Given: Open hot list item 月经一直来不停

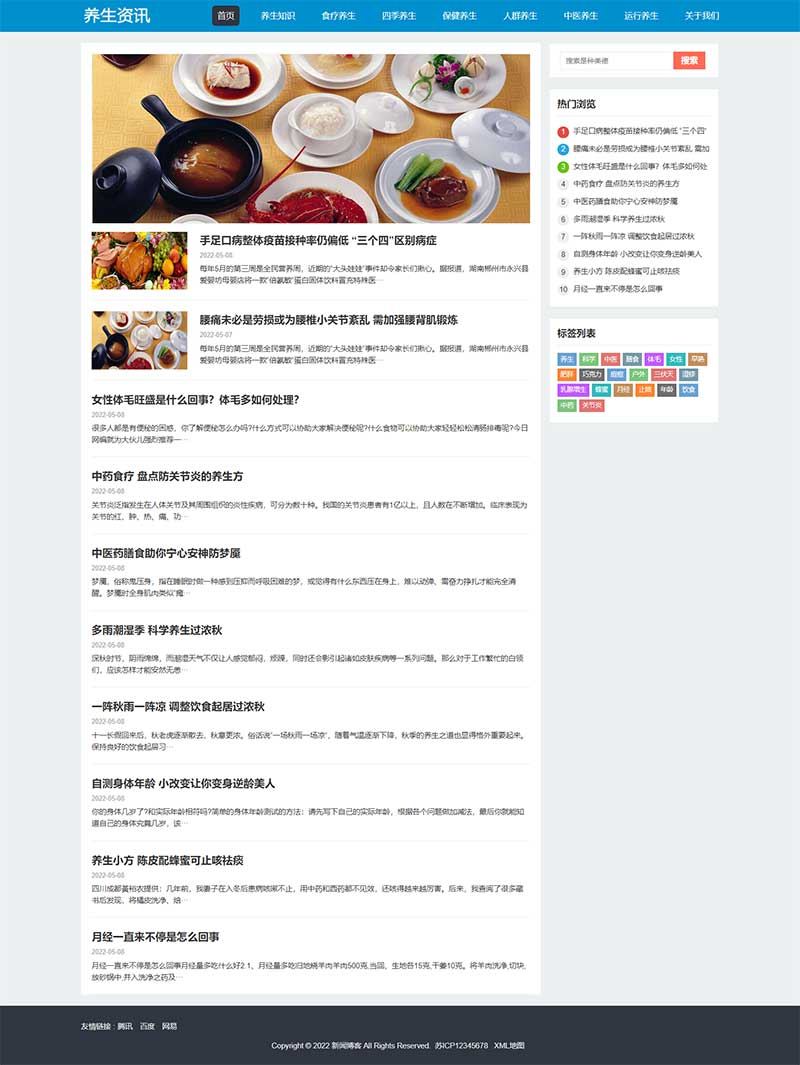Looking at the screenshot, I should point(618,289).
